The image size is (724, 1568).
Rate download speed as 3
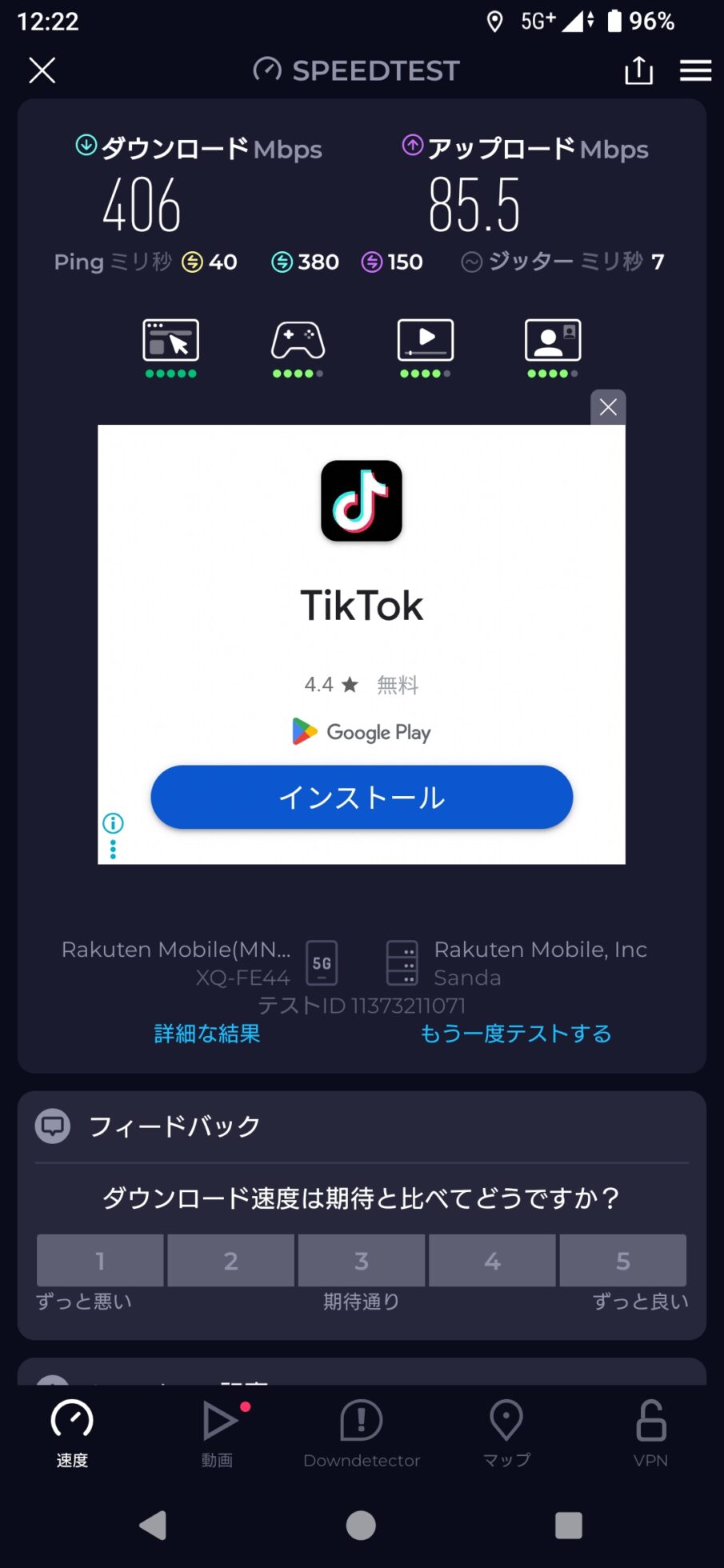coord(362,1261)
